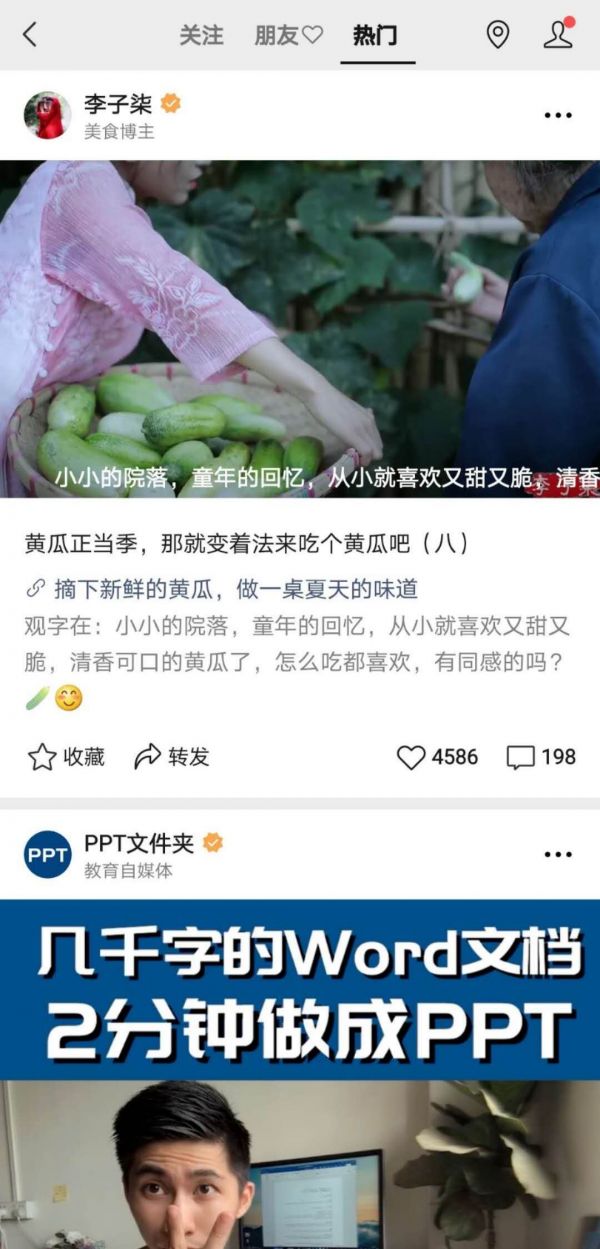Open 李子柒's profile avatar
The image size is (600, 1249).
pyautogui.click(x=47, y=115)
